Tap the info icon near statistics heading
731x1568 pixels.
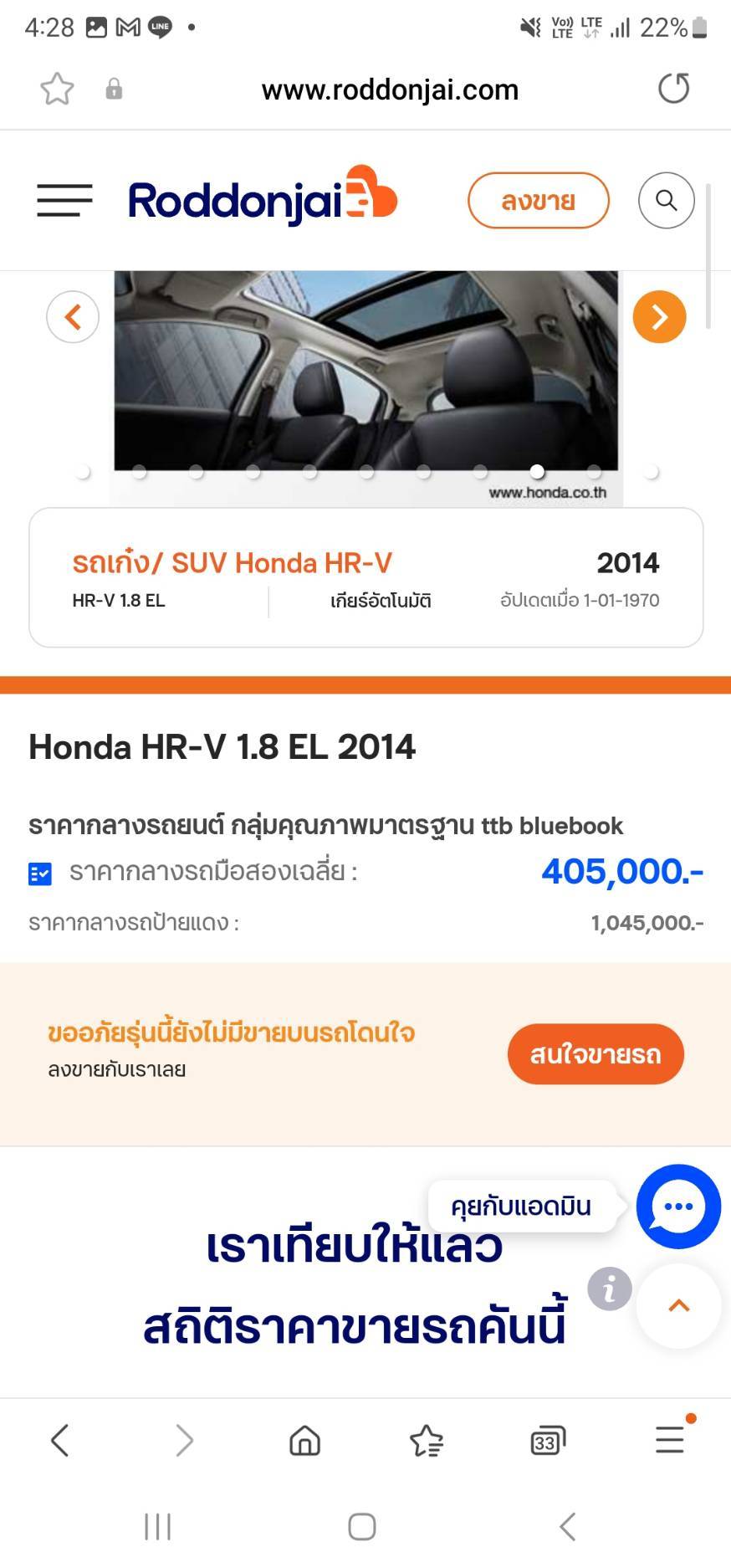click(609, 1289)
